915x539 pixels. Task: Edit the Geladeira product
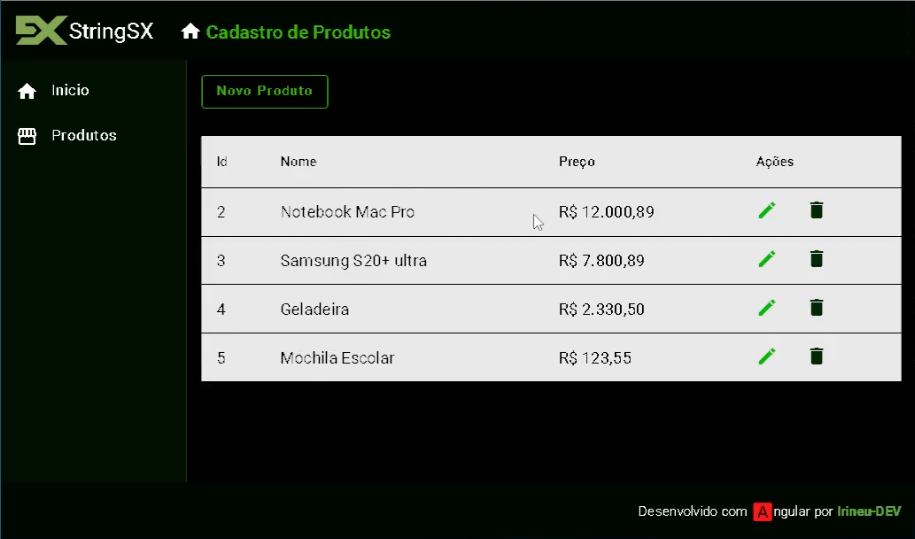[x=767, y=307]
